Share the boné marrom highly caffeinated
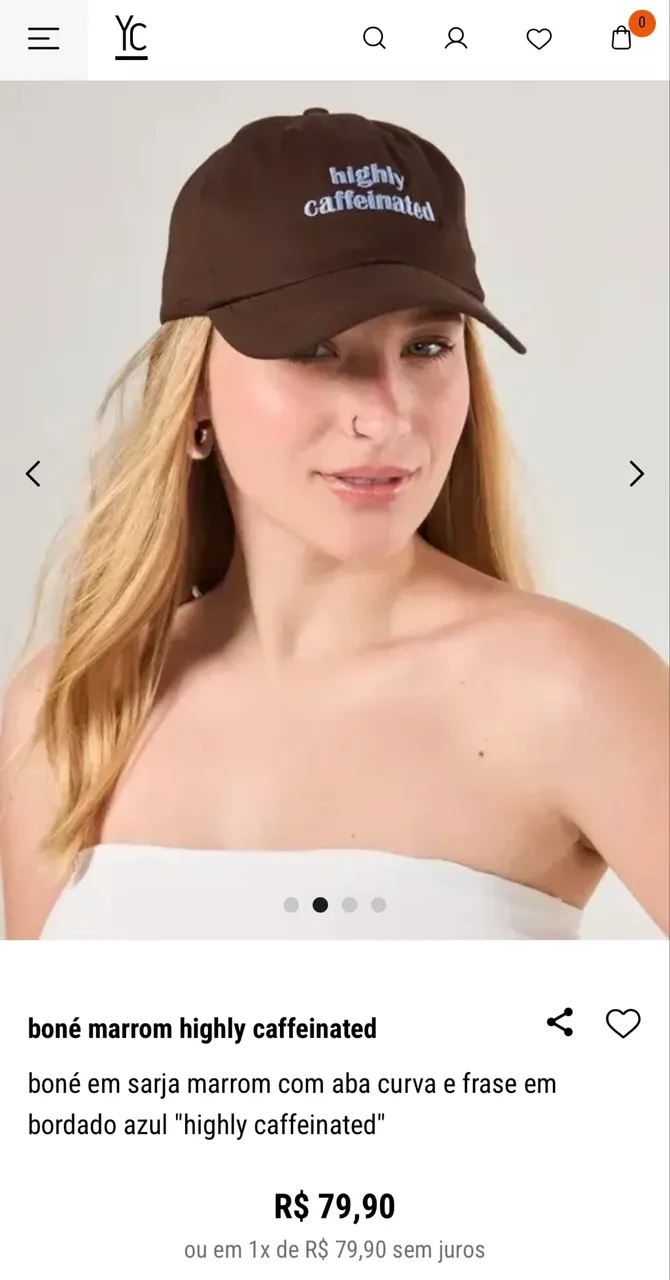The width and height of the screenshot is (670, 1280). tap(560, 1022)
